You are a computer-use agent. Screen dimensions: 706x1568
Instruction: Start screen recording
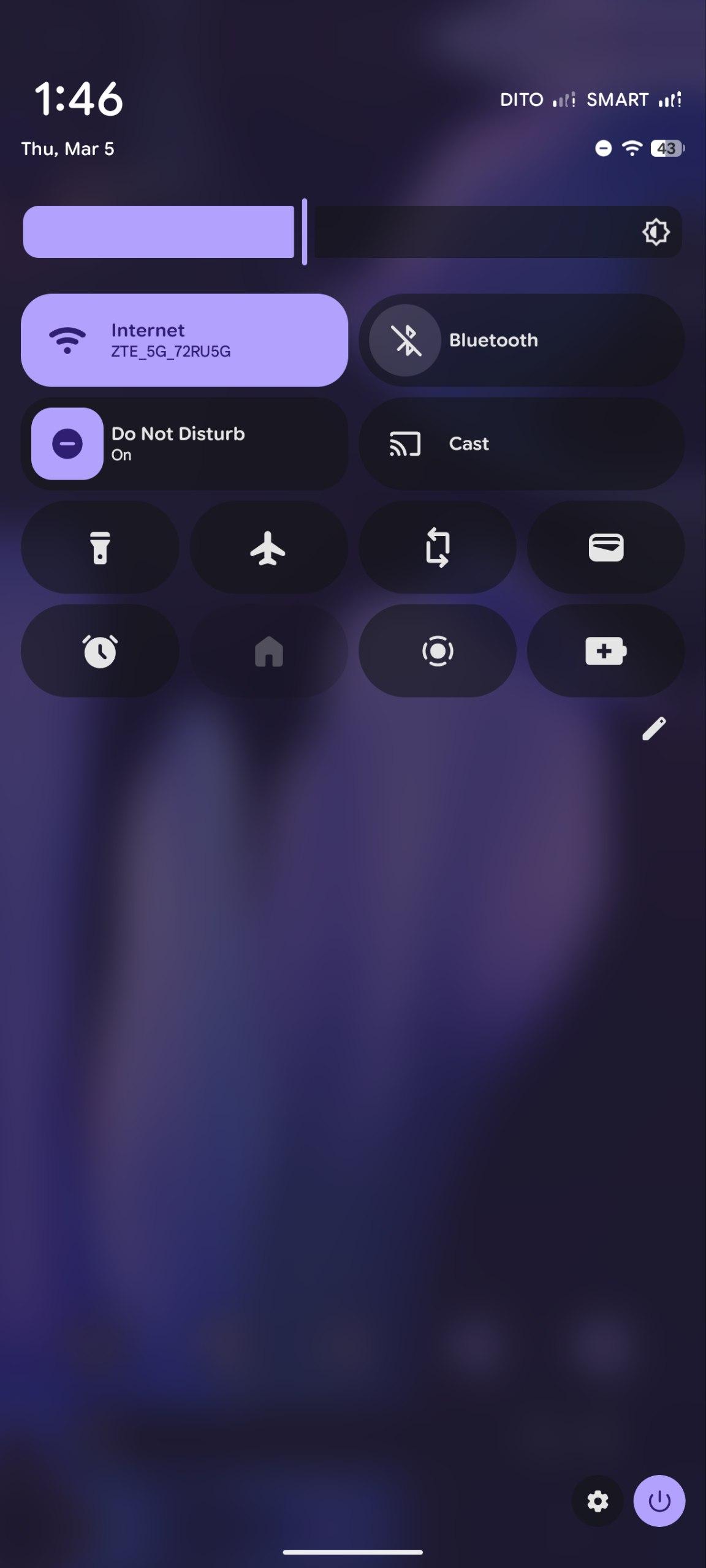point(437,650)
